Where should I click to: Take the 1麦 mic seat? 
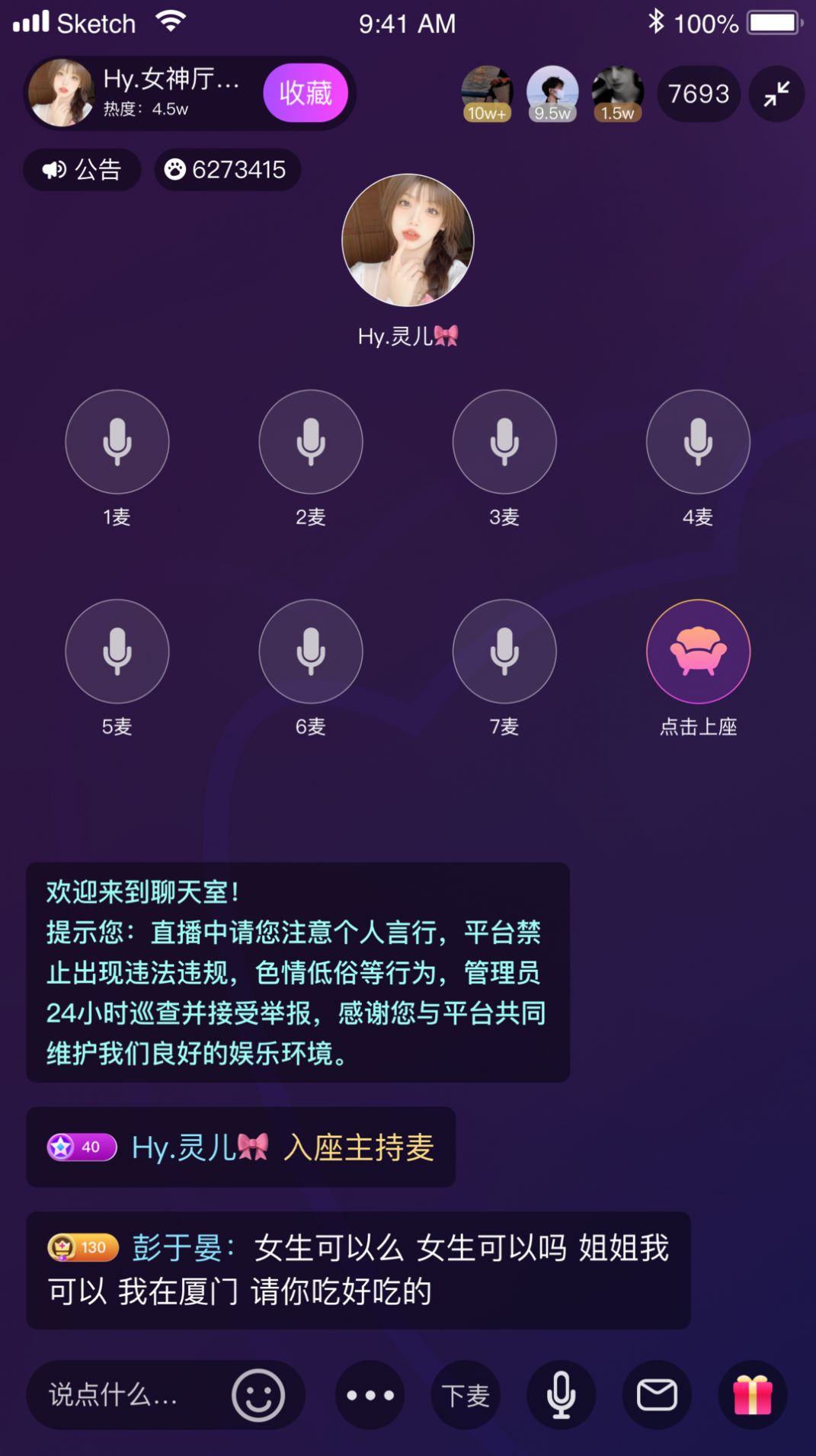[x=117, y=442]
